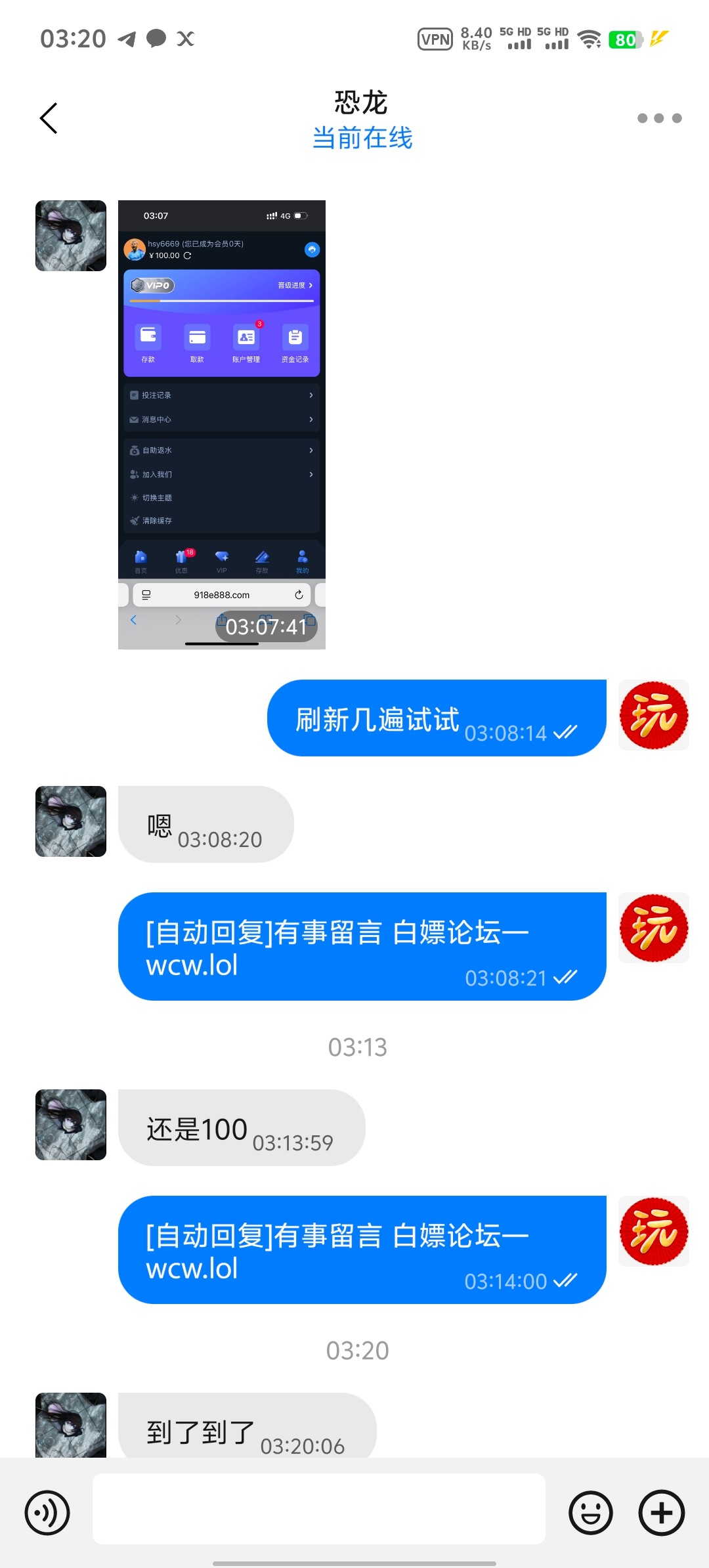The width and height of the screenshot is (709, 1568).
Task: Open the plus attachment menu
Action: [661, 1513]
